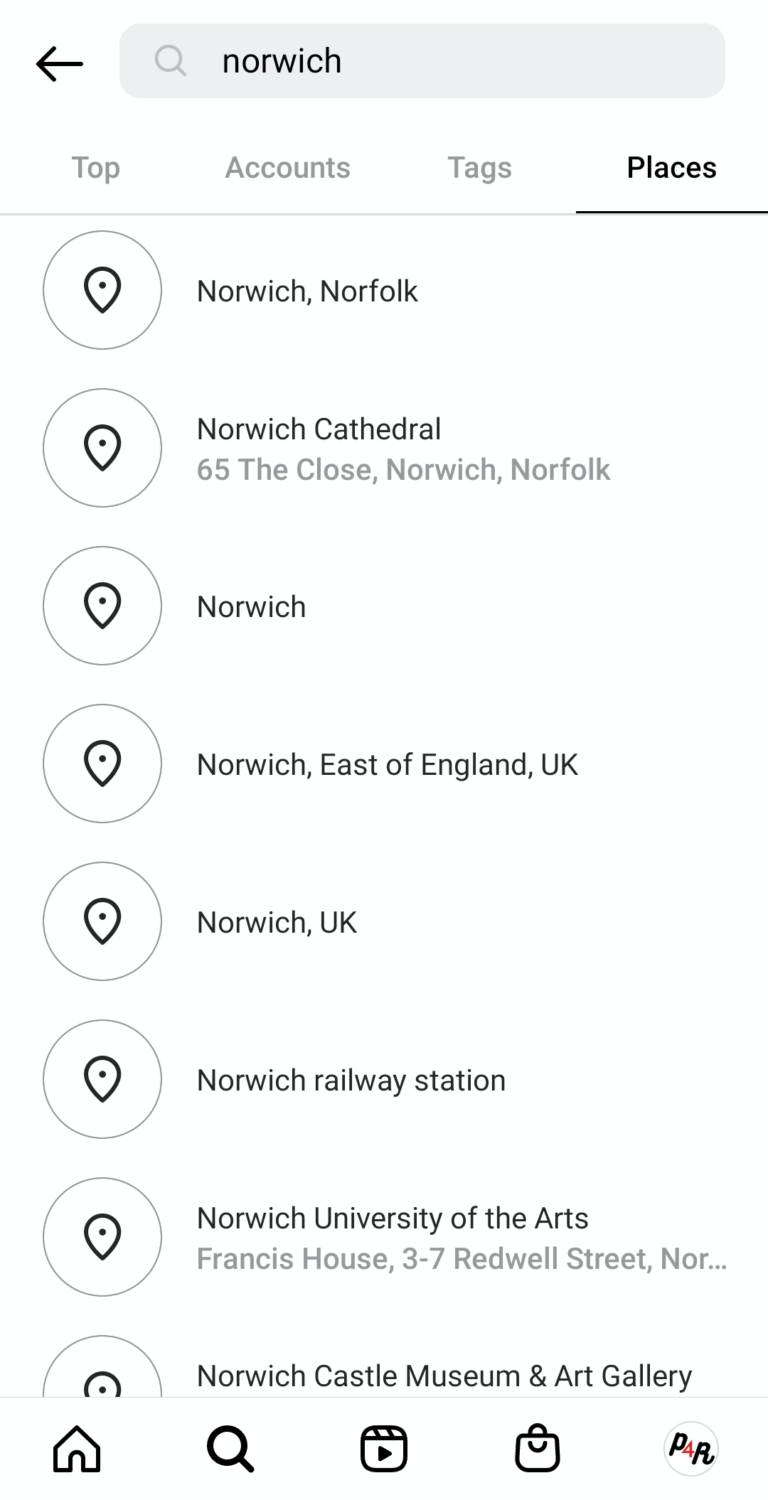Image resolution: width=768 pixels, height=1500 pixels.
Task: Go back using the arrow icon
Action: [59, 64]
